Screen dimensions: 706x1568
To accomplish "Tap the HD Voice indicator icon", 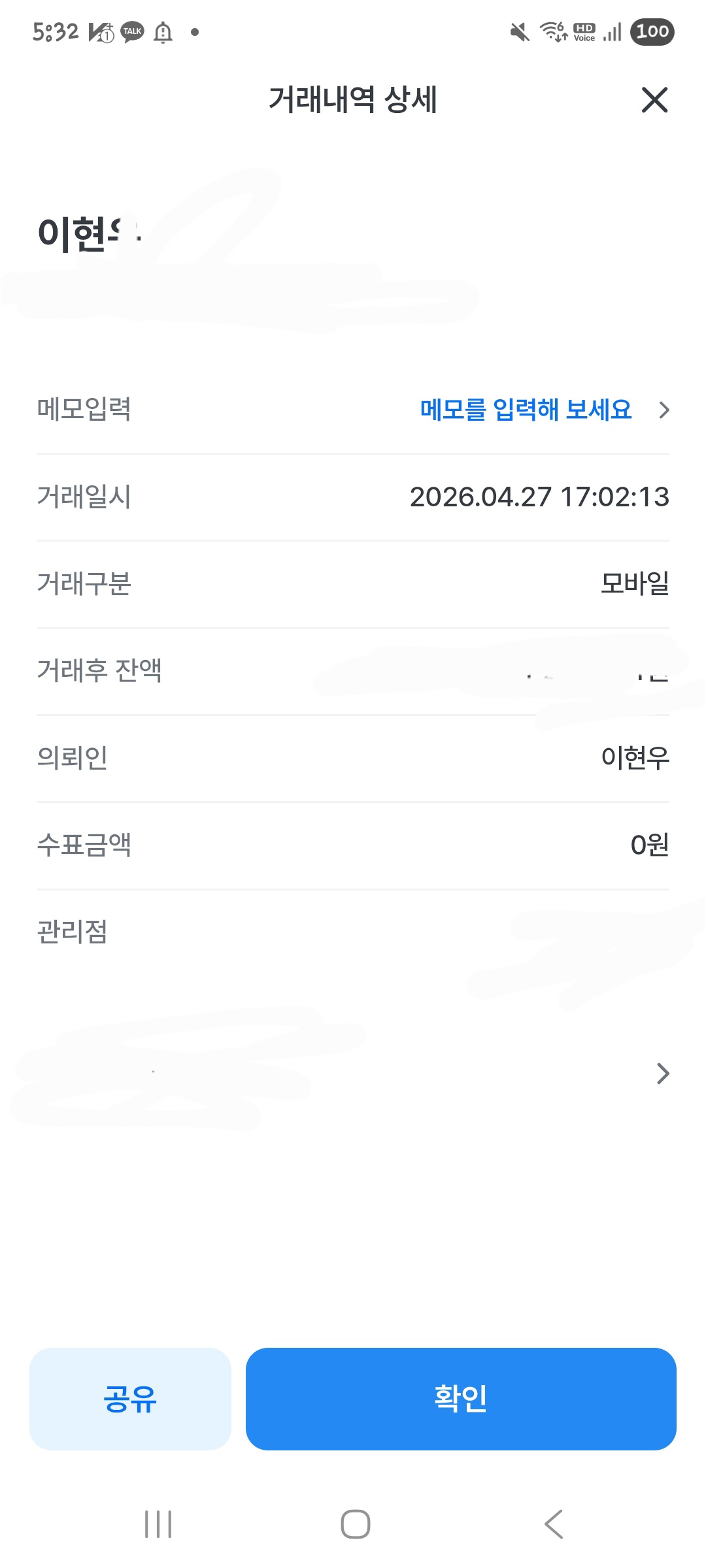I will pos(584,32).
